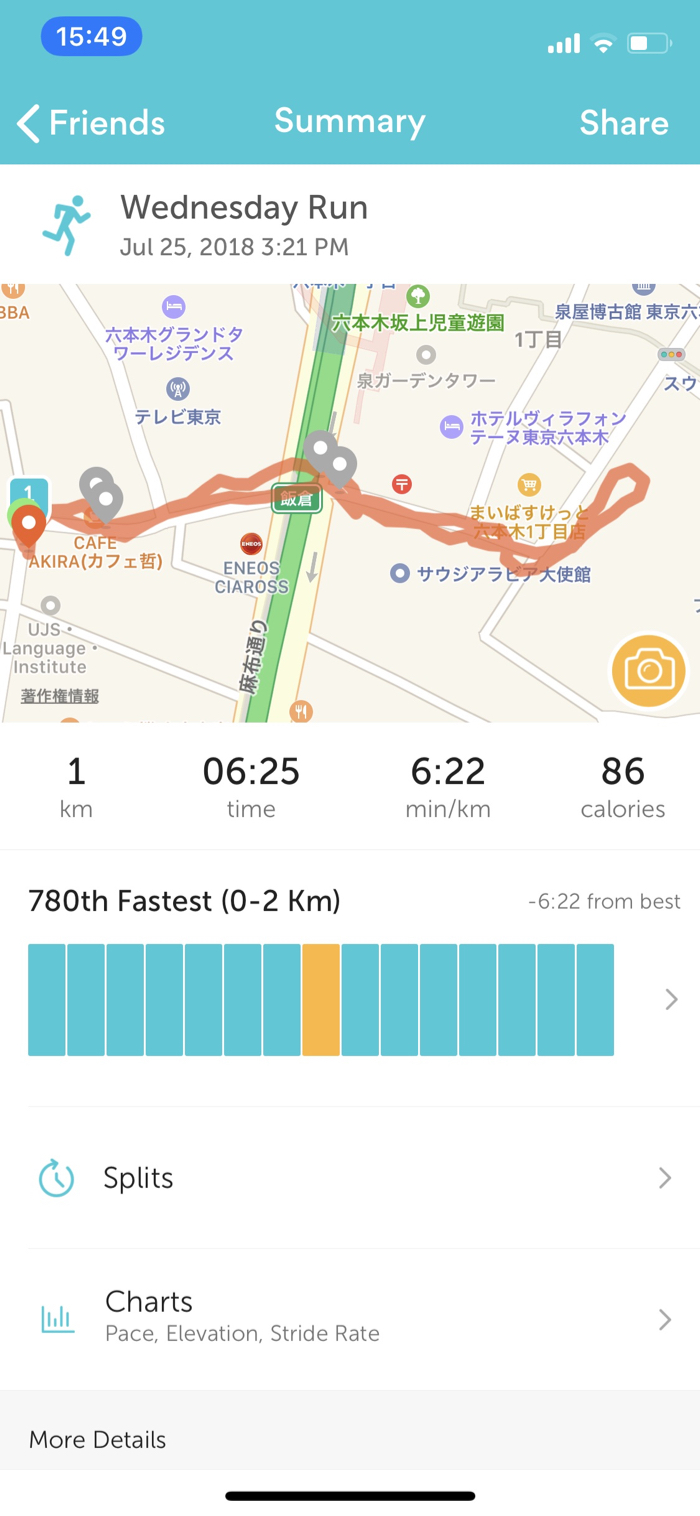
Task: Open Charts for pace and elevation
Action: [x=350, y=1317]
